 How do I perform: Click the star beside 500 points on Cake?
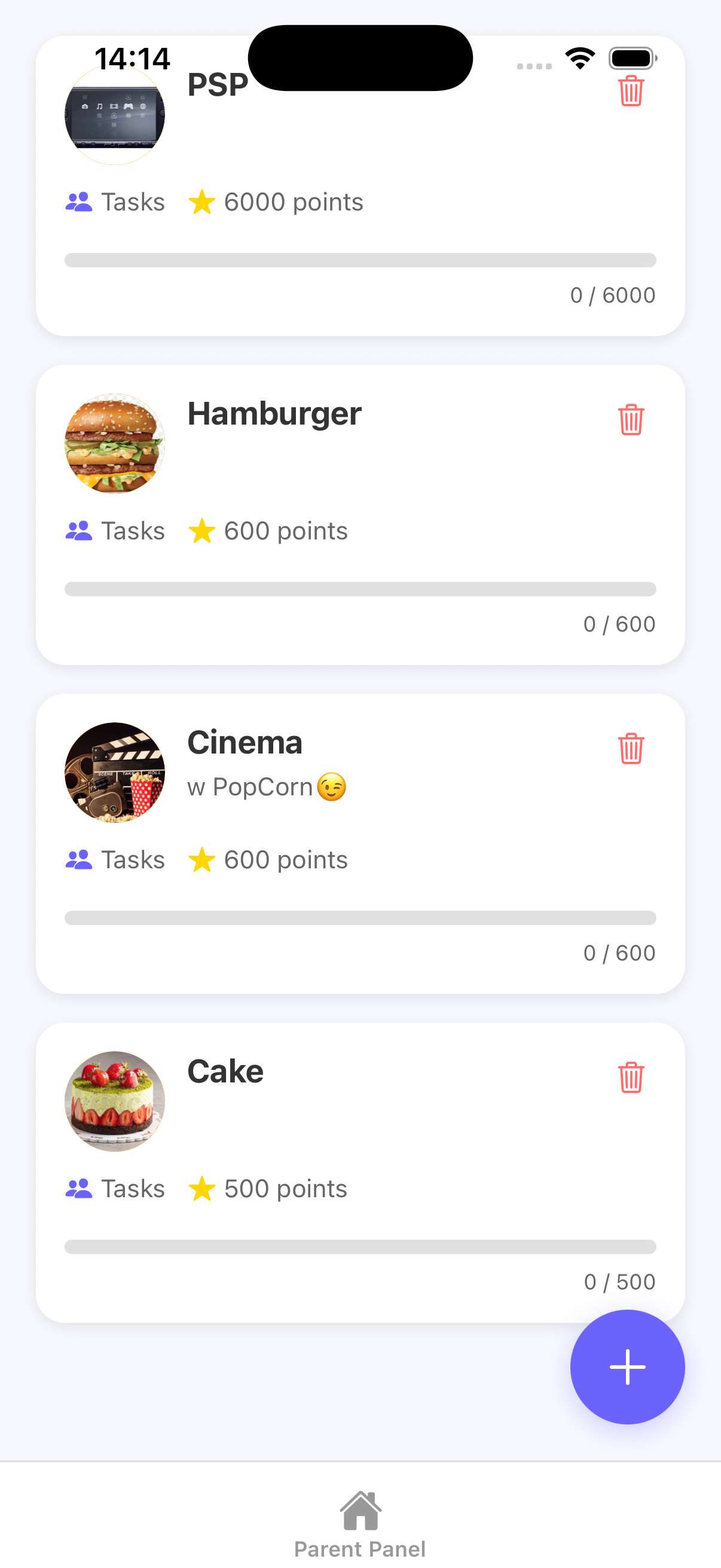pyautogui.click(x=203, y=1188)
